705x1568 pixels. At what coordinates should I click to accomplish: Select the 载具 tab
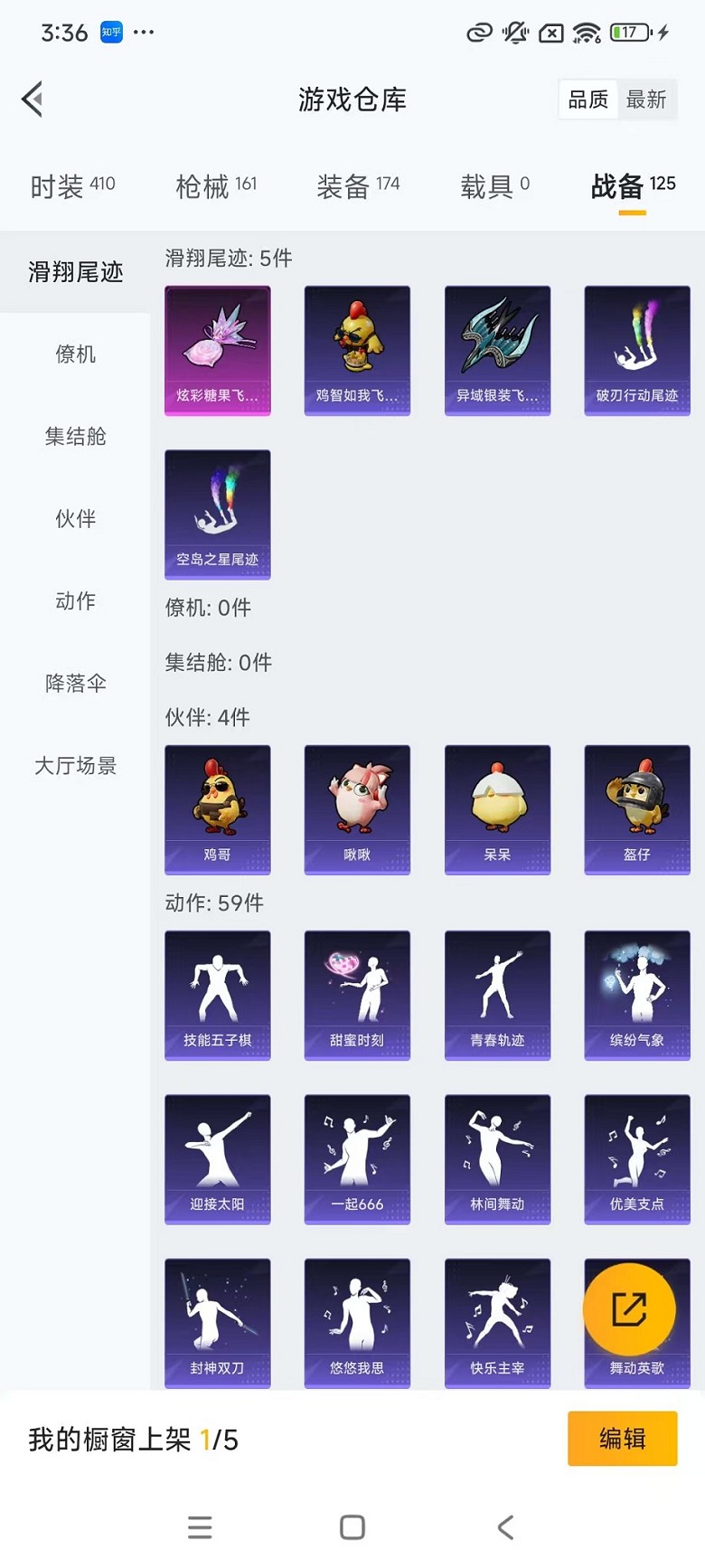(x=494, y=186)
